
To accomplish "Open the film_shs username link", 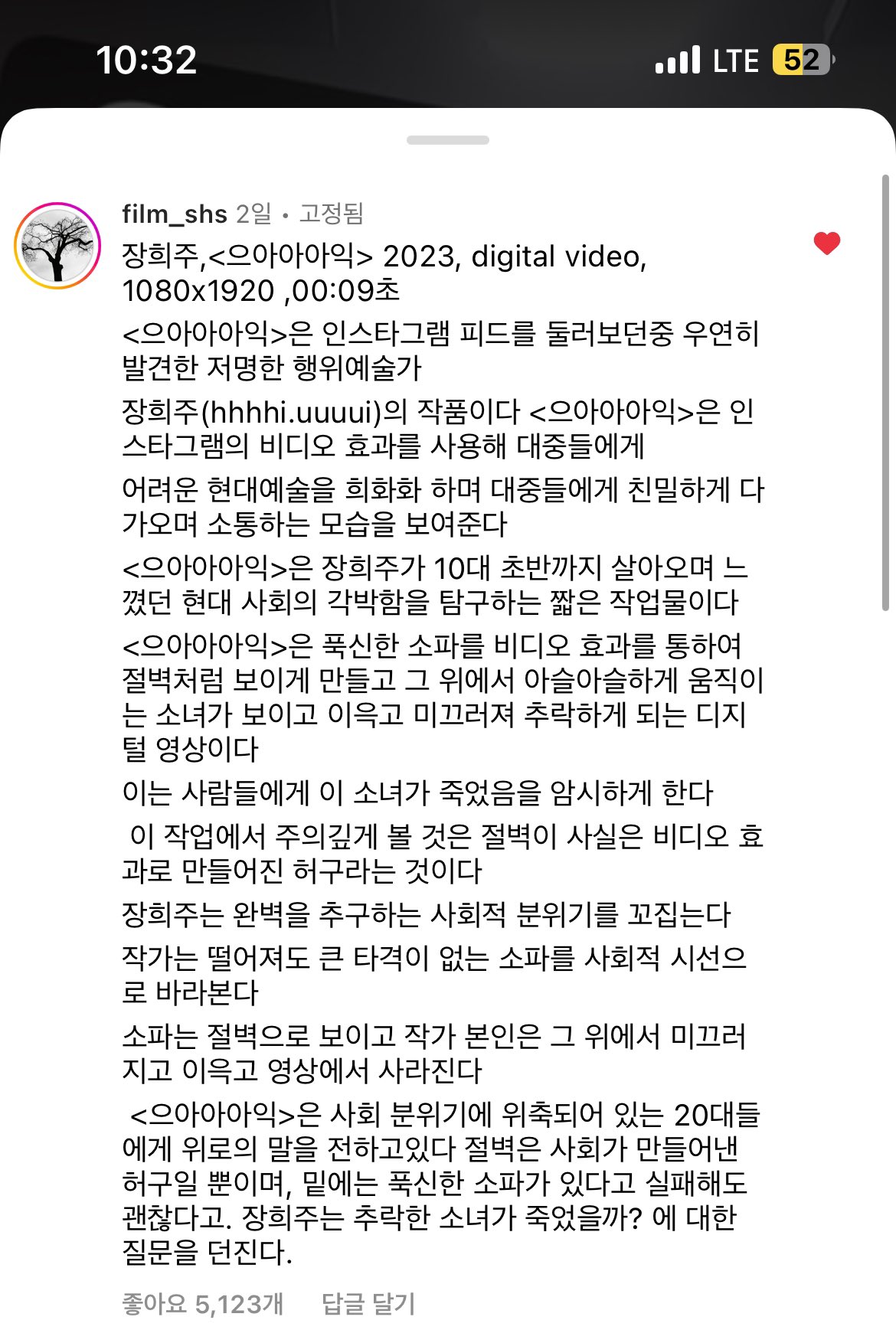I will (175, 214).
